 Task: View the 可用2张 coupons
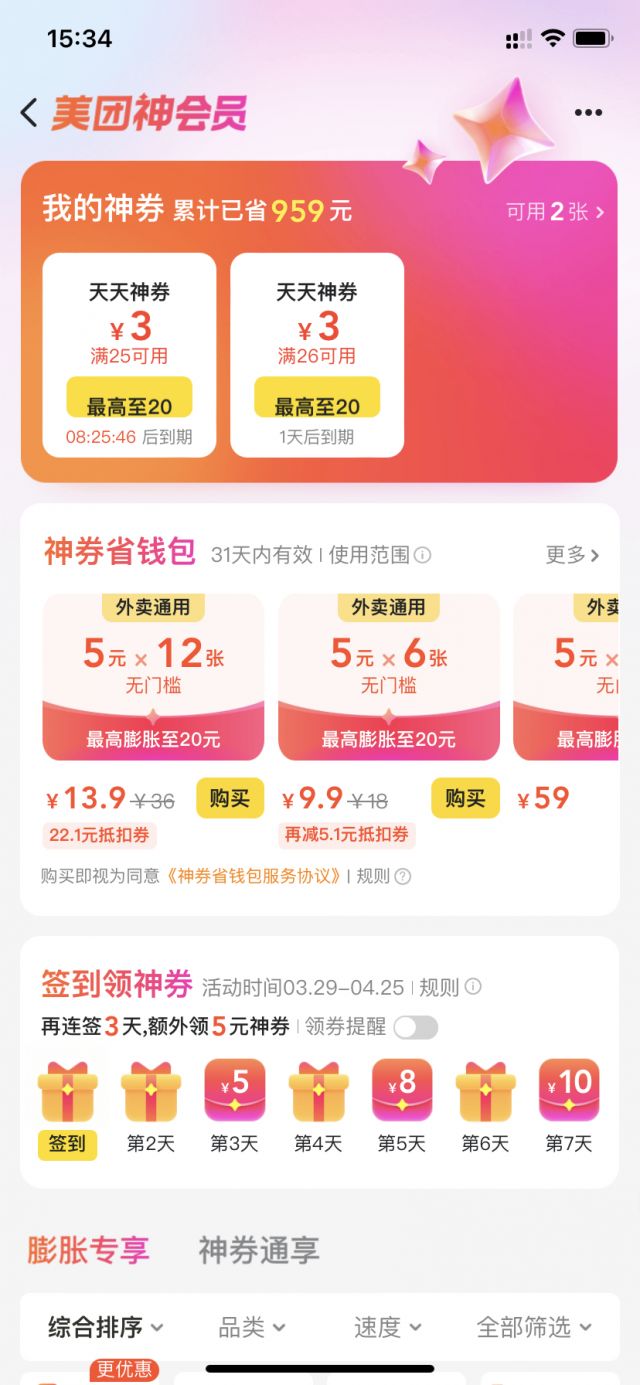[x=555, y=212]
